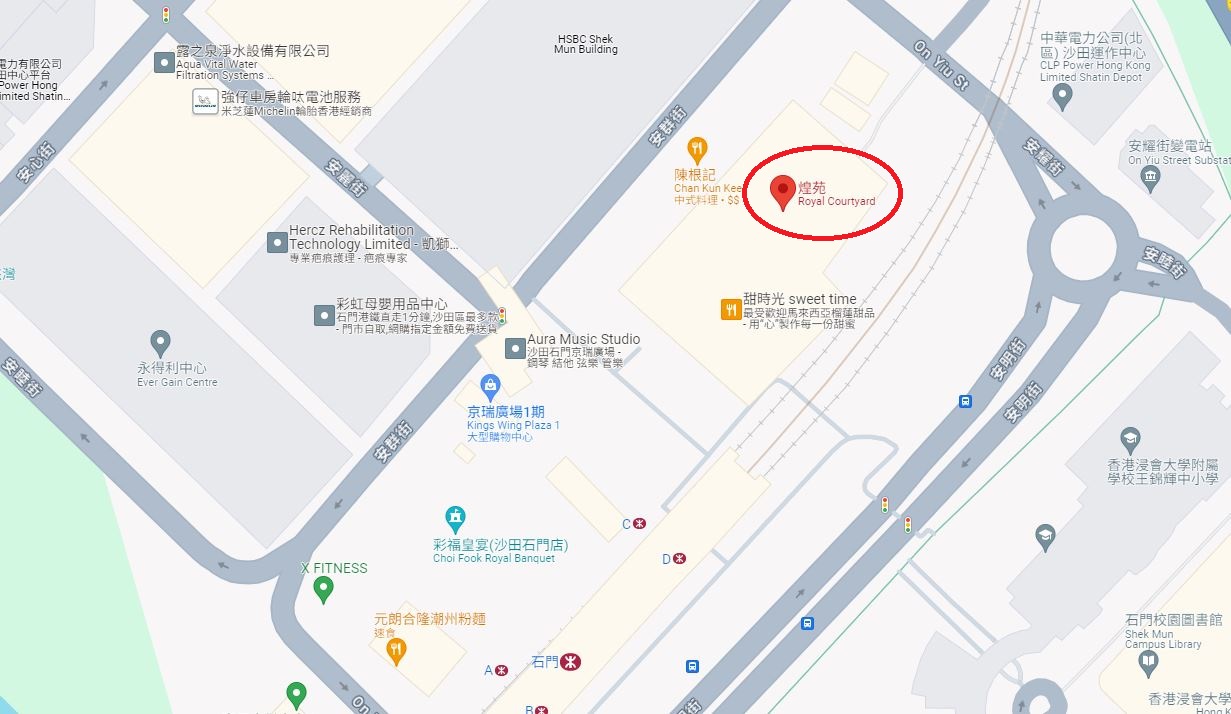Select Choi Fook Royal Banquet marker
The image size is (1231, 714).
(455, 519)
